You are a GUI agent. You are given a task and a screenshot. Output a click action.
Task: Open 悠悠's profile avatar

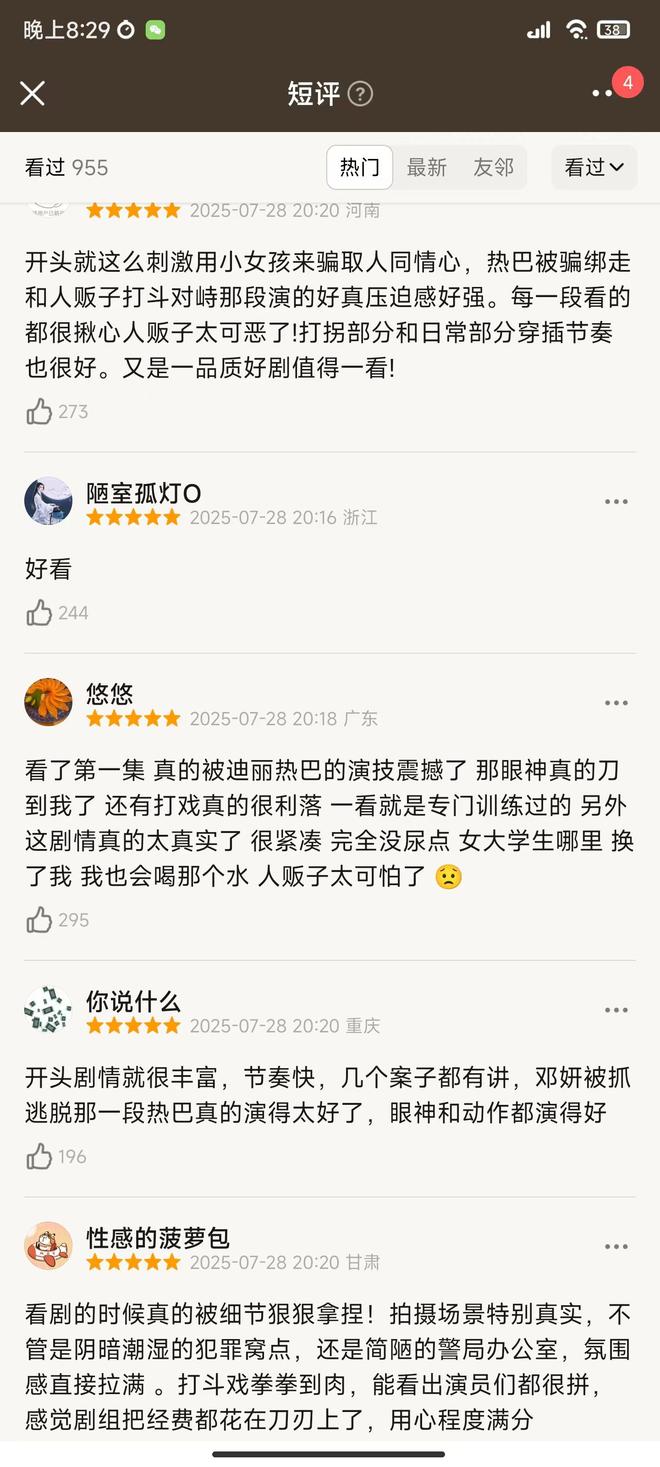48,702
